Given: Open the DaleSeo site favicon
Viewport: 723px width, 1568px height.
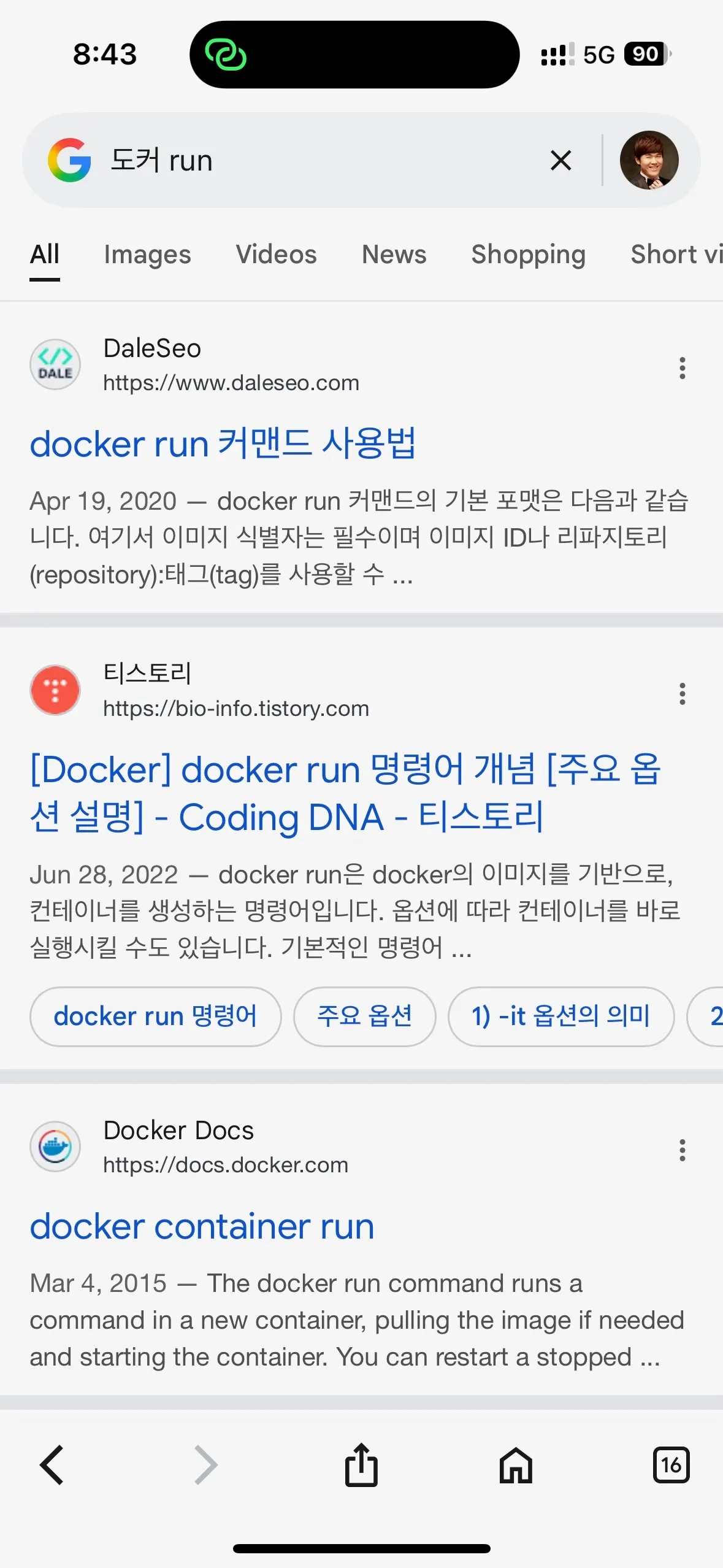Looking at the screenshot, I should pyautogui.click(x=55, y=364).
